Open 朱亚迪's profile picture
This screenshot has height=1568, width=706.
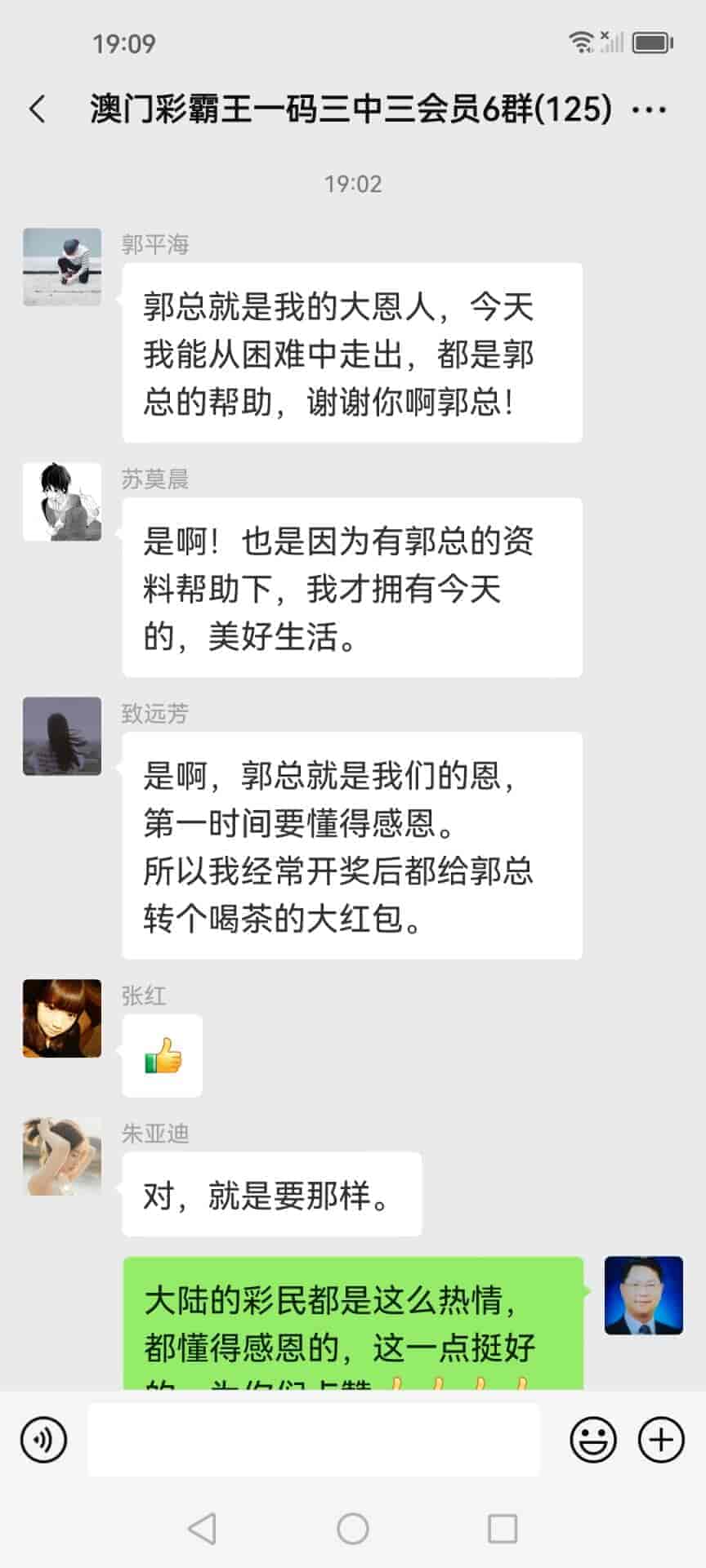coord(62,1156)
